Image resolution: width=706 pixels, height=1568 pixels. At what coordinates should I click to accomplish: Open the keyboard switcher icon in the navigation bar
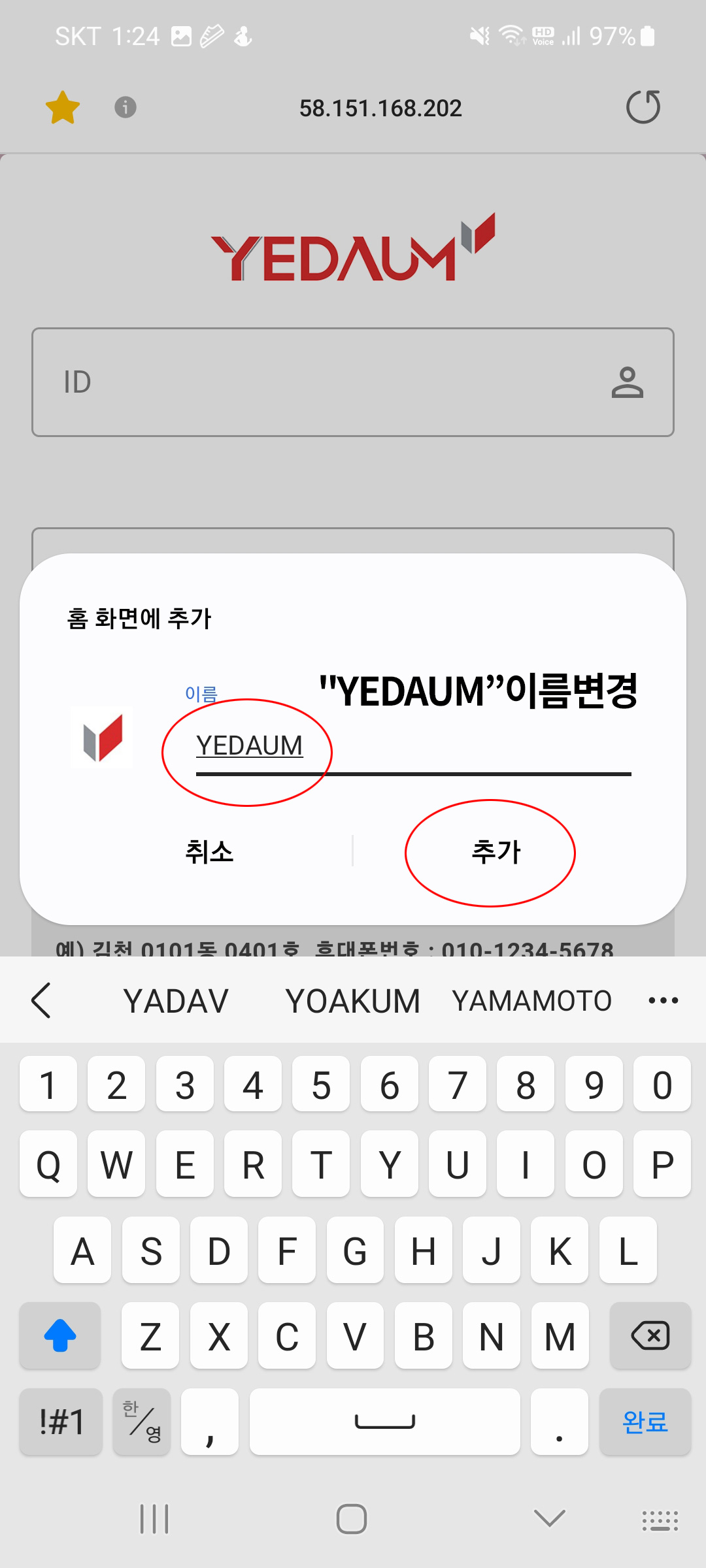[660, 1520]
